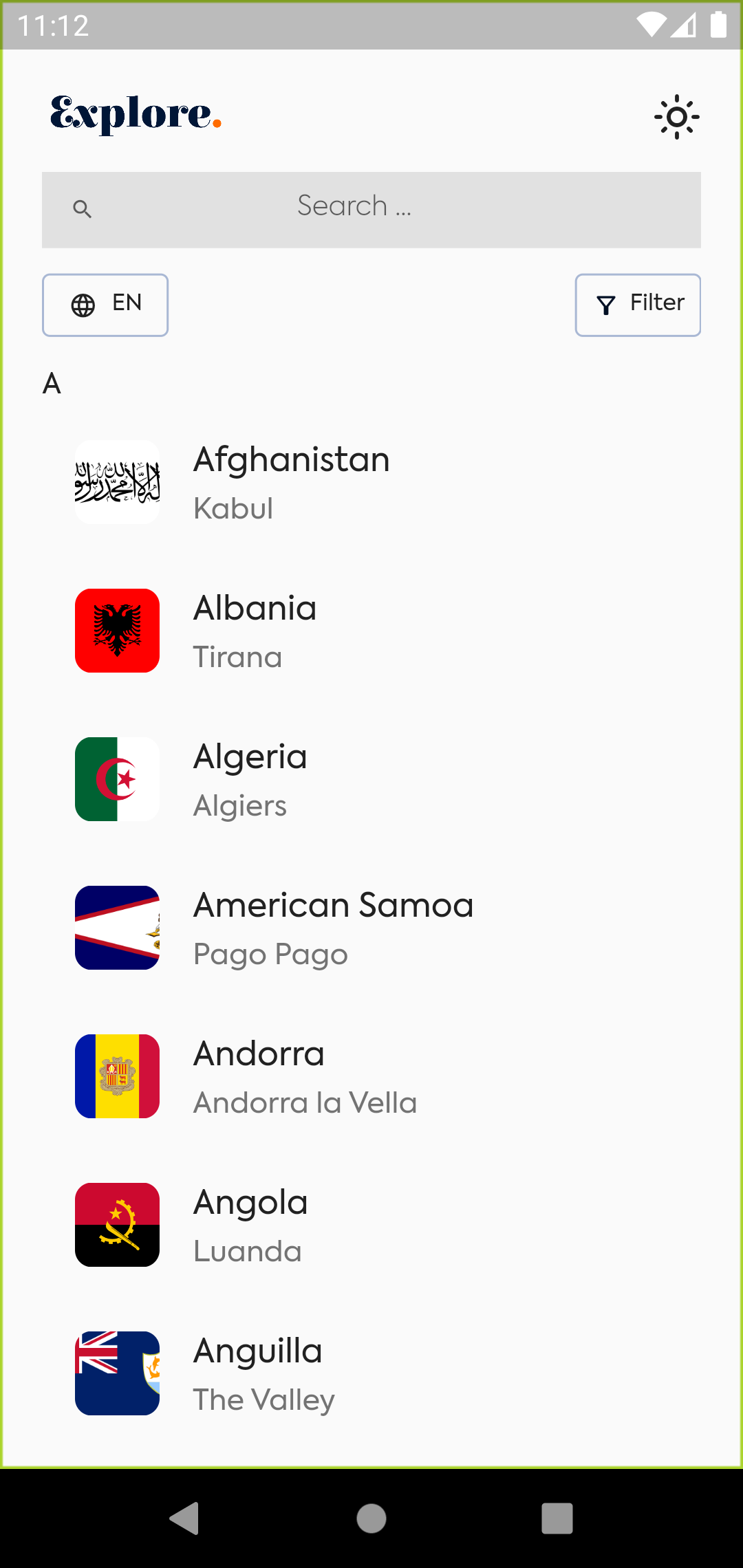Toggle filter options via Filter control

tap(637, 305)
